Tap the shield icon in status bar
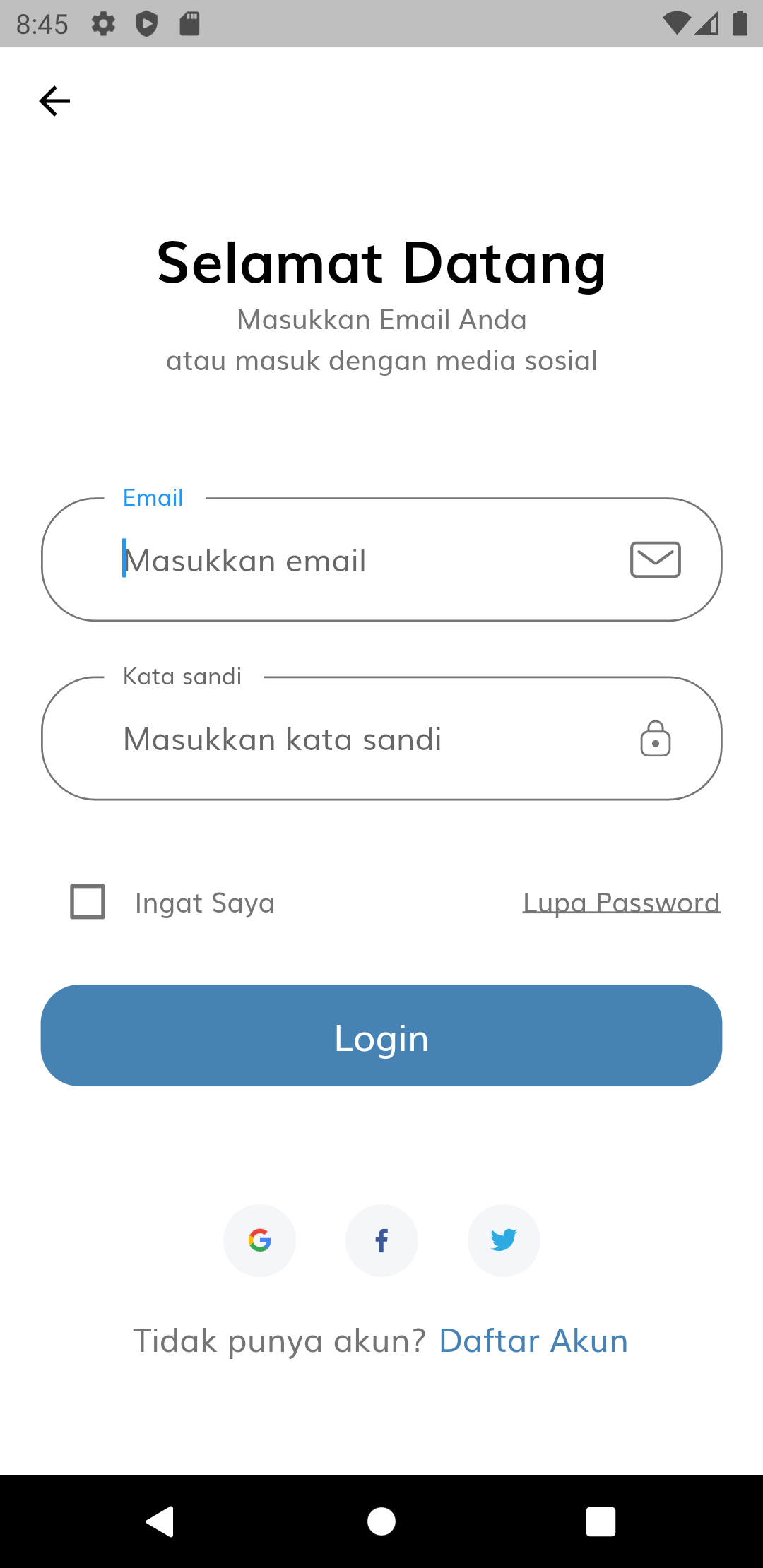Screen dimensions: 763x1568 [x=146, y=23]
